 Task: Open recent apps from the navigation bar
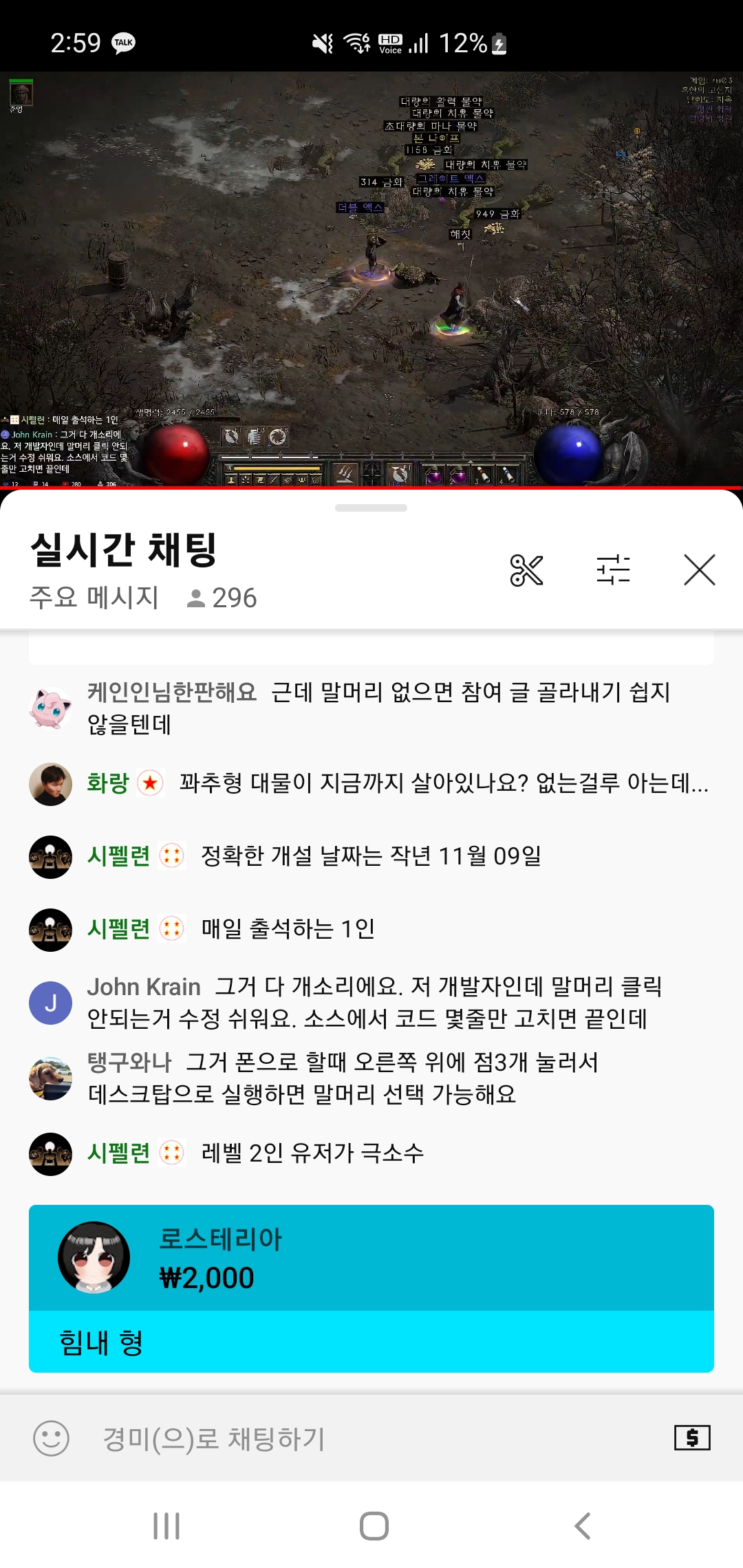pyautogui.click(x=166, y=1525)
